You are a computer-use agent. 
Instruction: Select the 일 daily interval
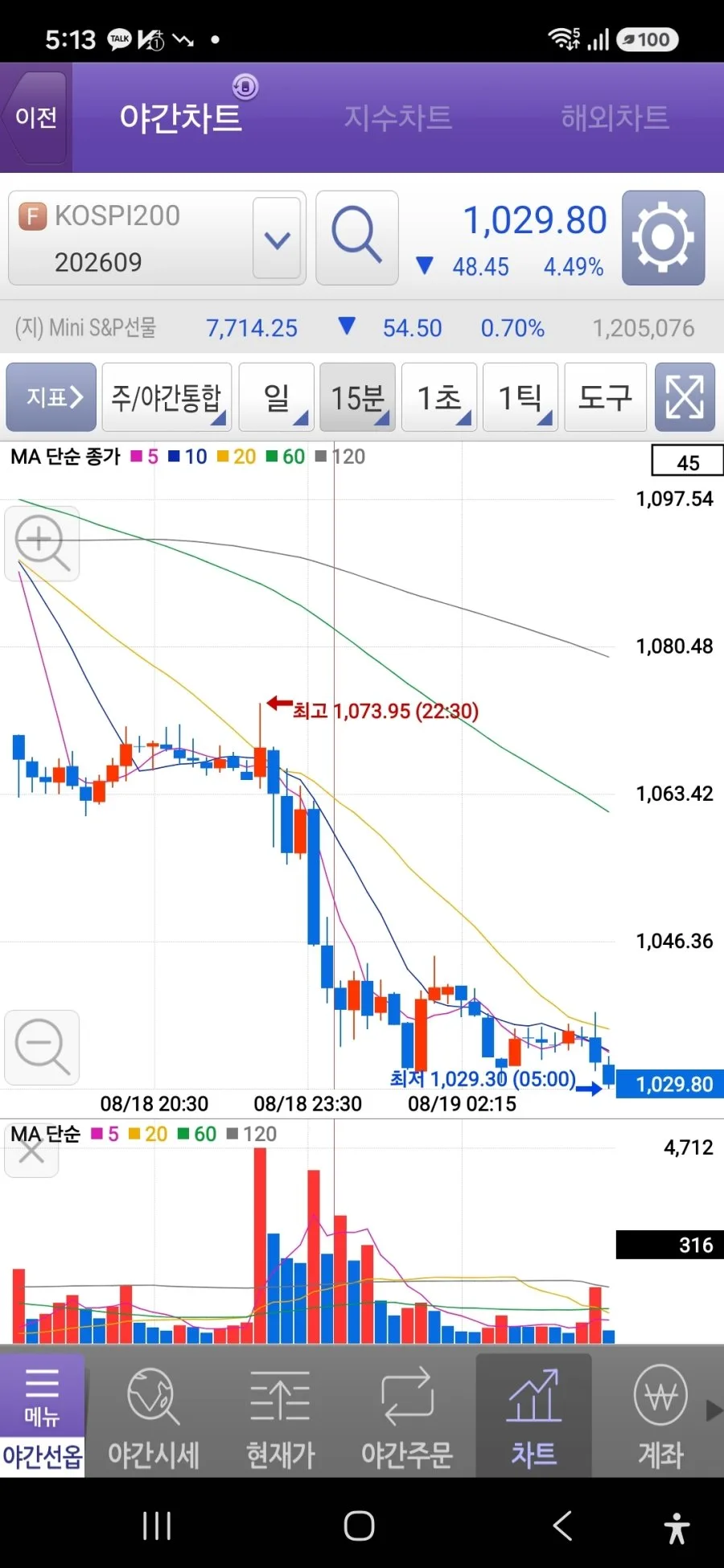(x=277, y=397)
